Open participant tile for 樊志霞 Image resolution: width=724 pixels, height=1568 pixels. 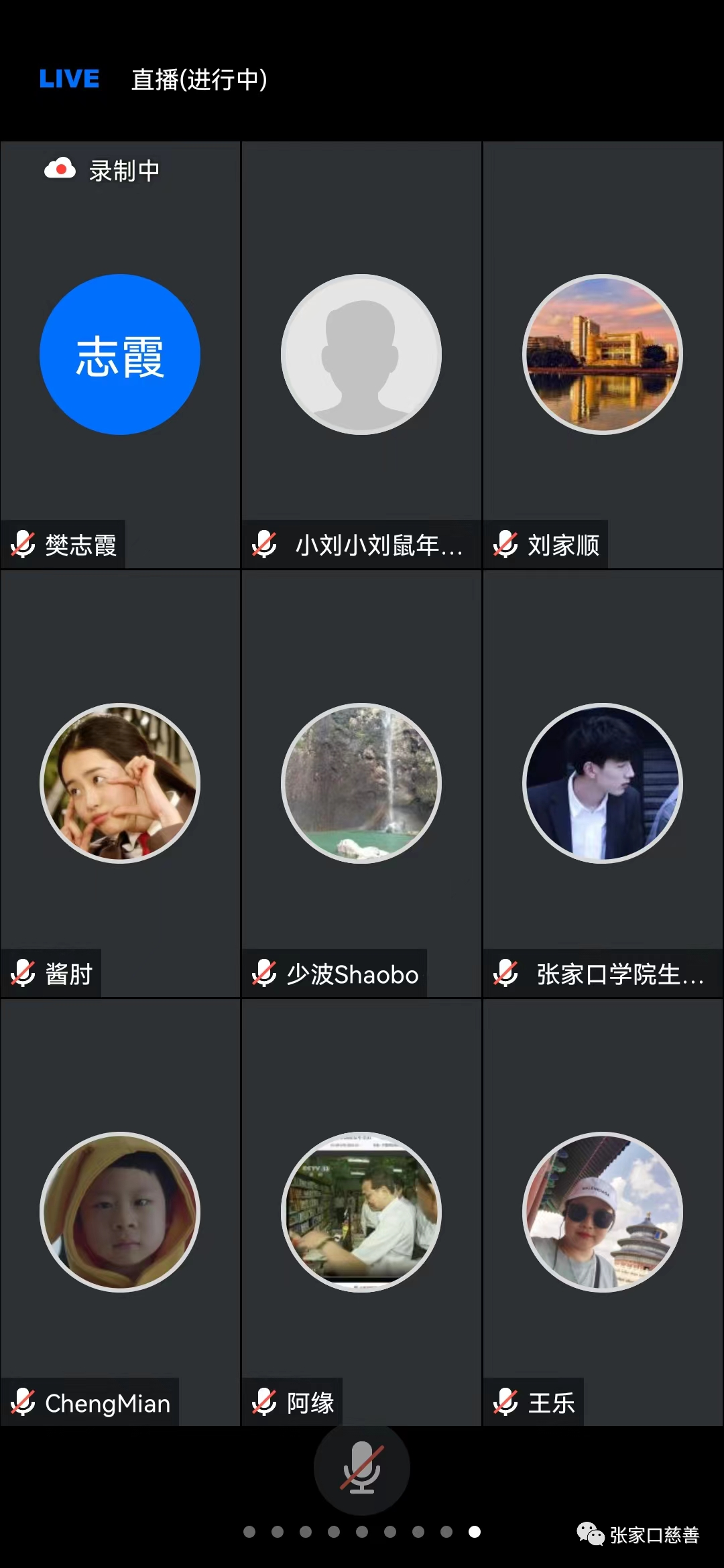120,354
